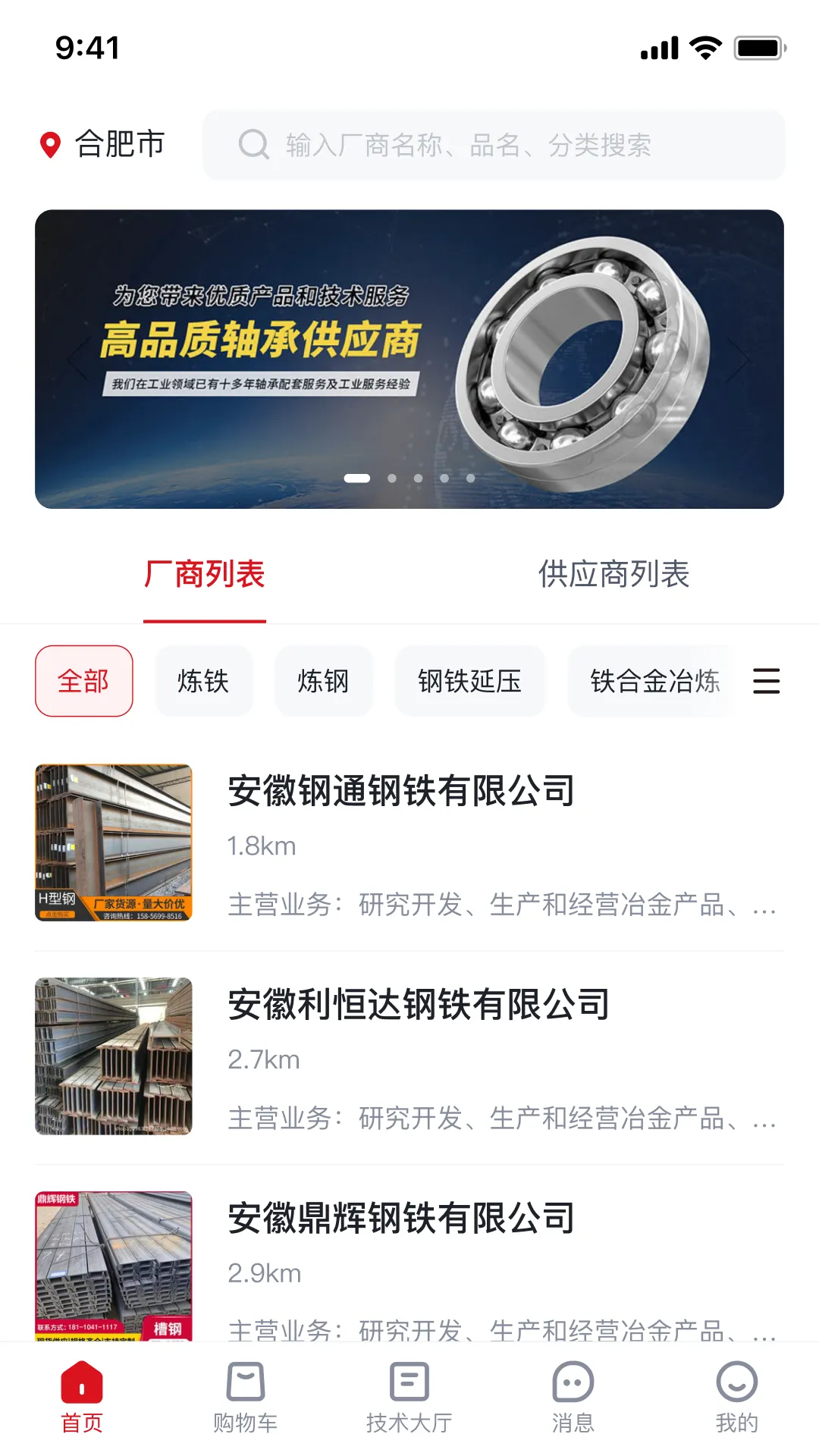
Task: Enable the 炼钢 category filter
Action: 324,681
